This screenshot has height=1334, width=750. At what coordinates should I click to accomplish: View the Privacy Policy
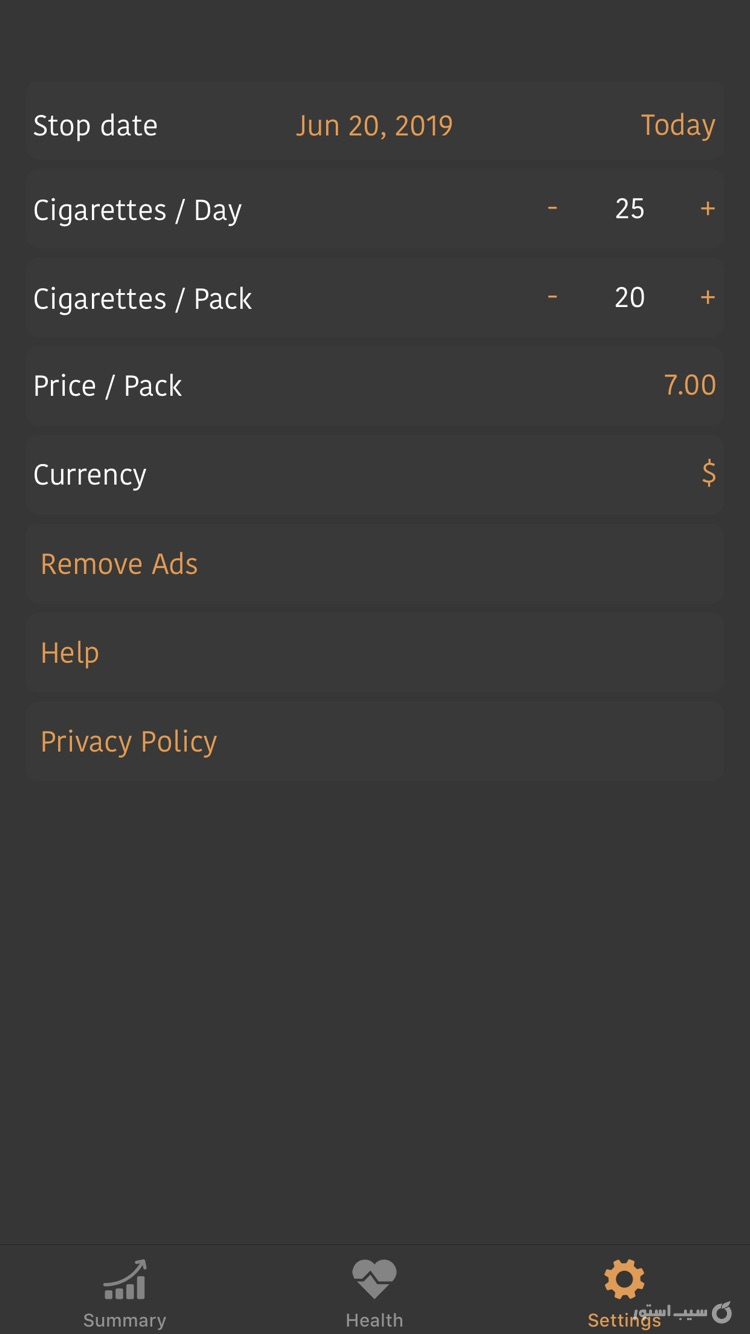128,741
